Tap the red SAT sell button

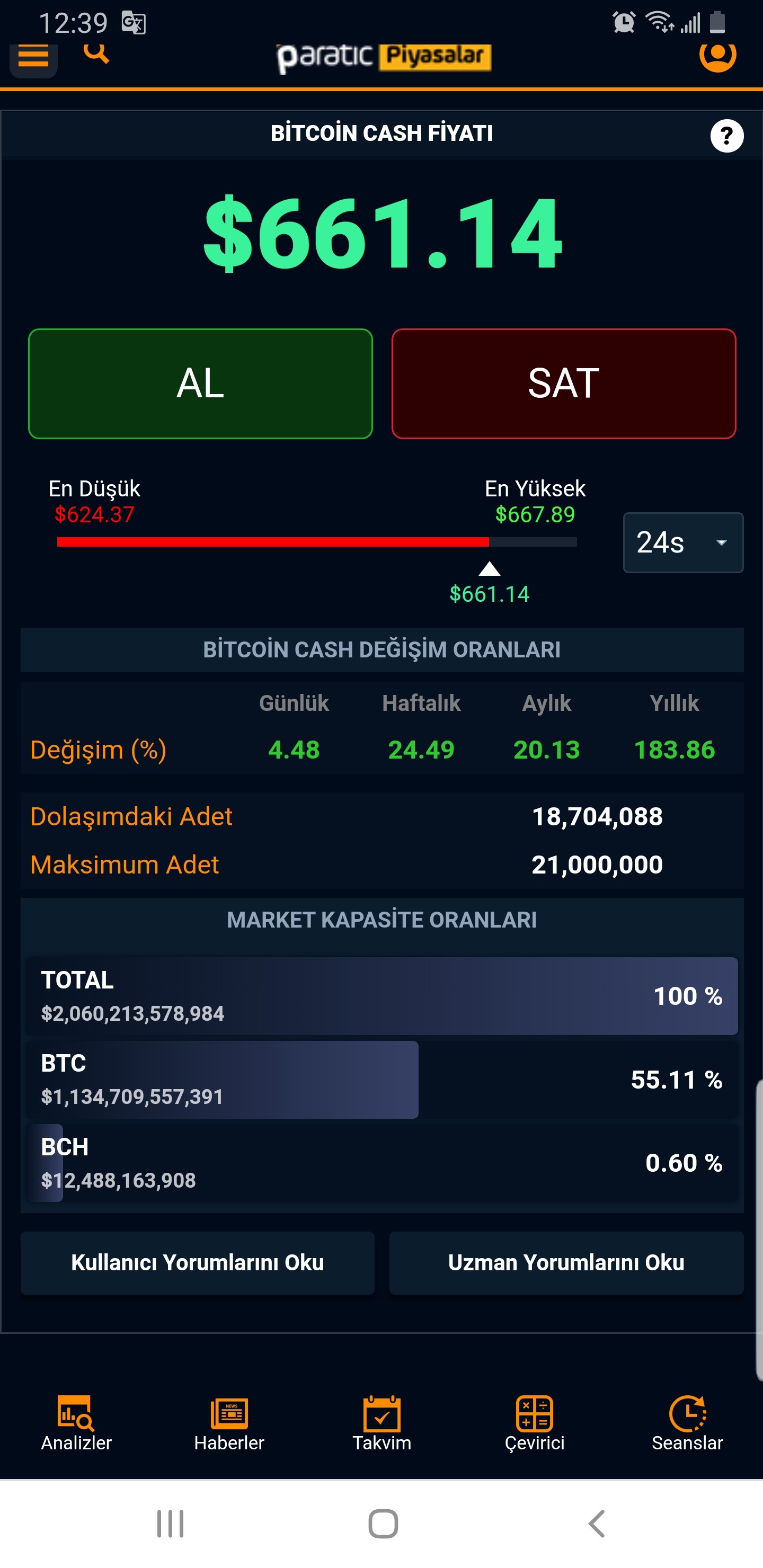coord(564,384)
